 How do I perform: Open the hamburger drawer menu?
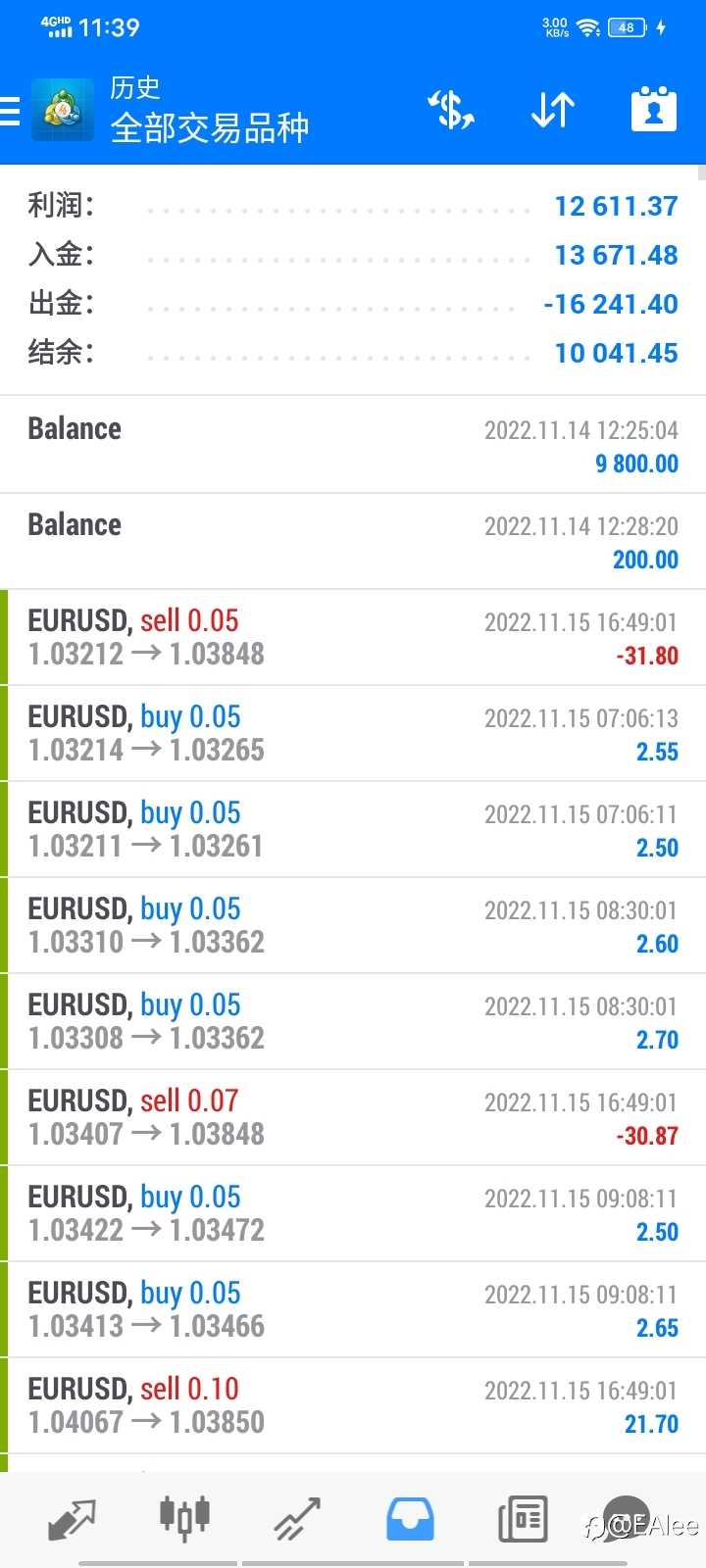(x=10, y=111)
